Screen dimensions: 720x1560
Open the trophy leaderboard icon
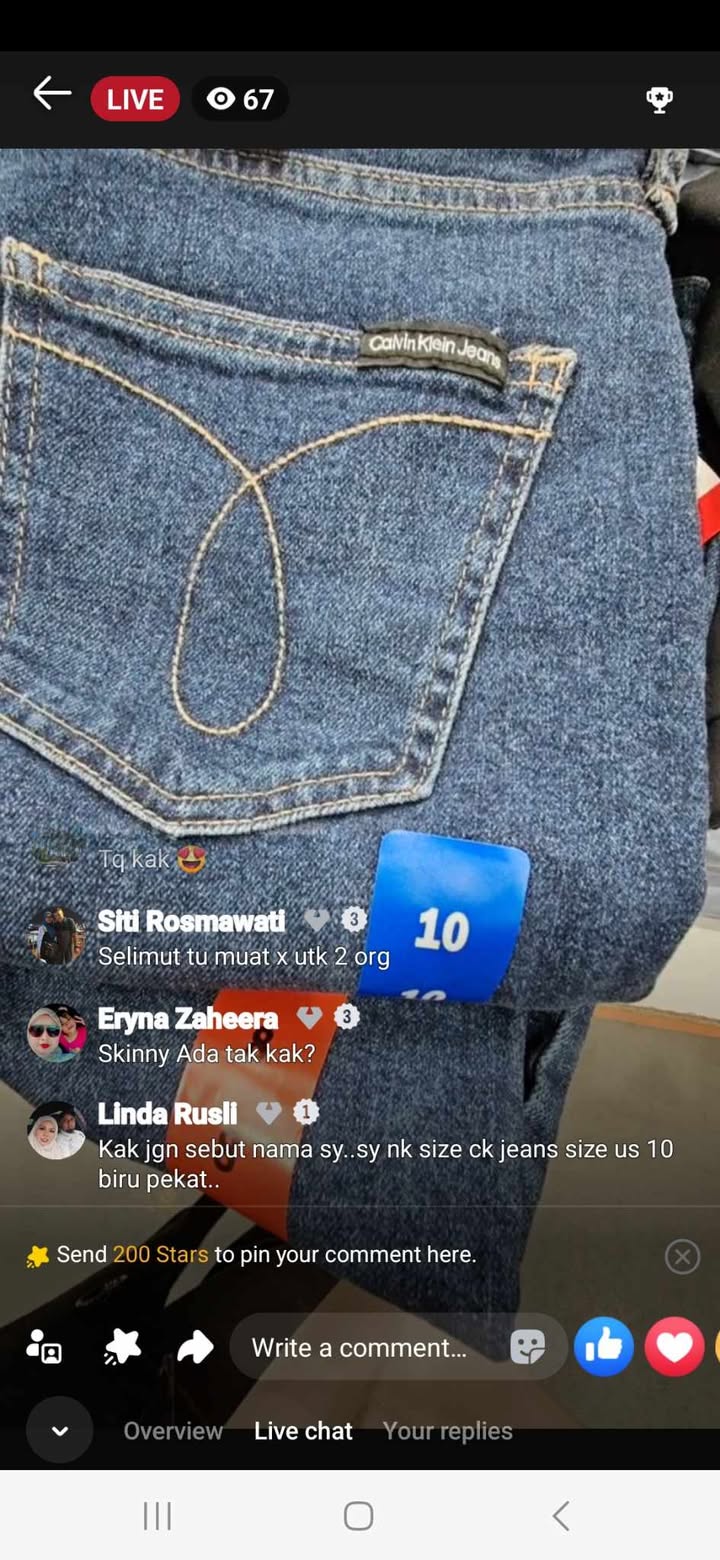(x=659, y=99)
